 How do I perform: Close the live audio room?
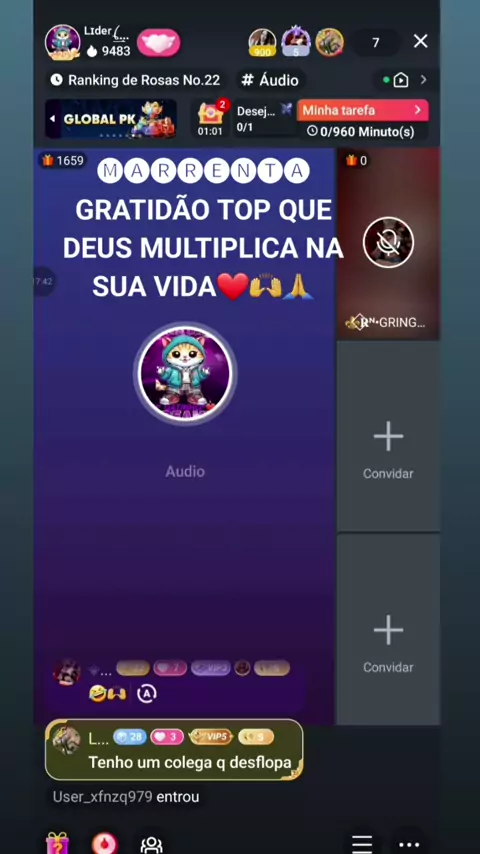tap(420, 41)
